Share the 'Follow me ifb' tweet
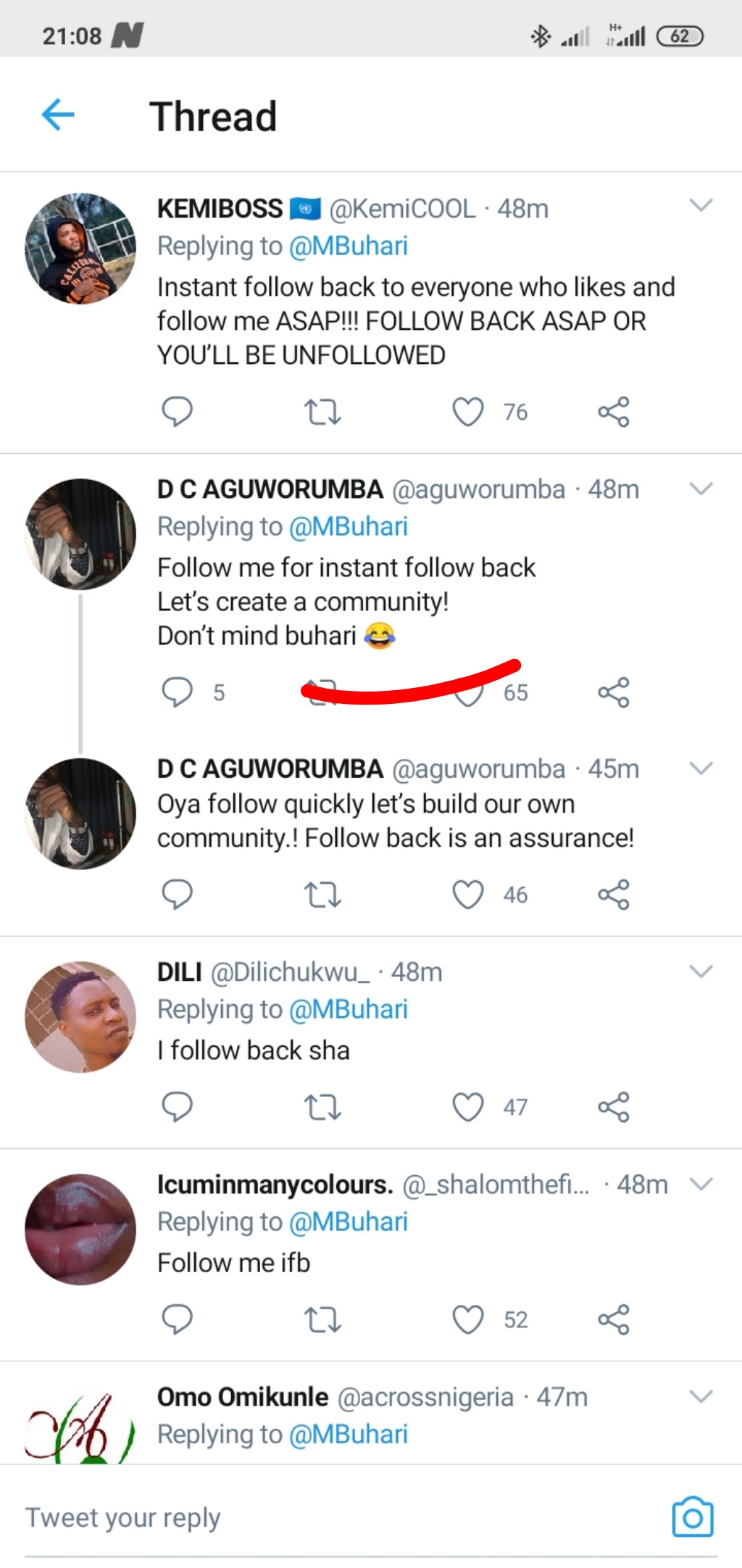Image resolution: width=742 pixels, height=1568 pixels. click(613, 1319)
